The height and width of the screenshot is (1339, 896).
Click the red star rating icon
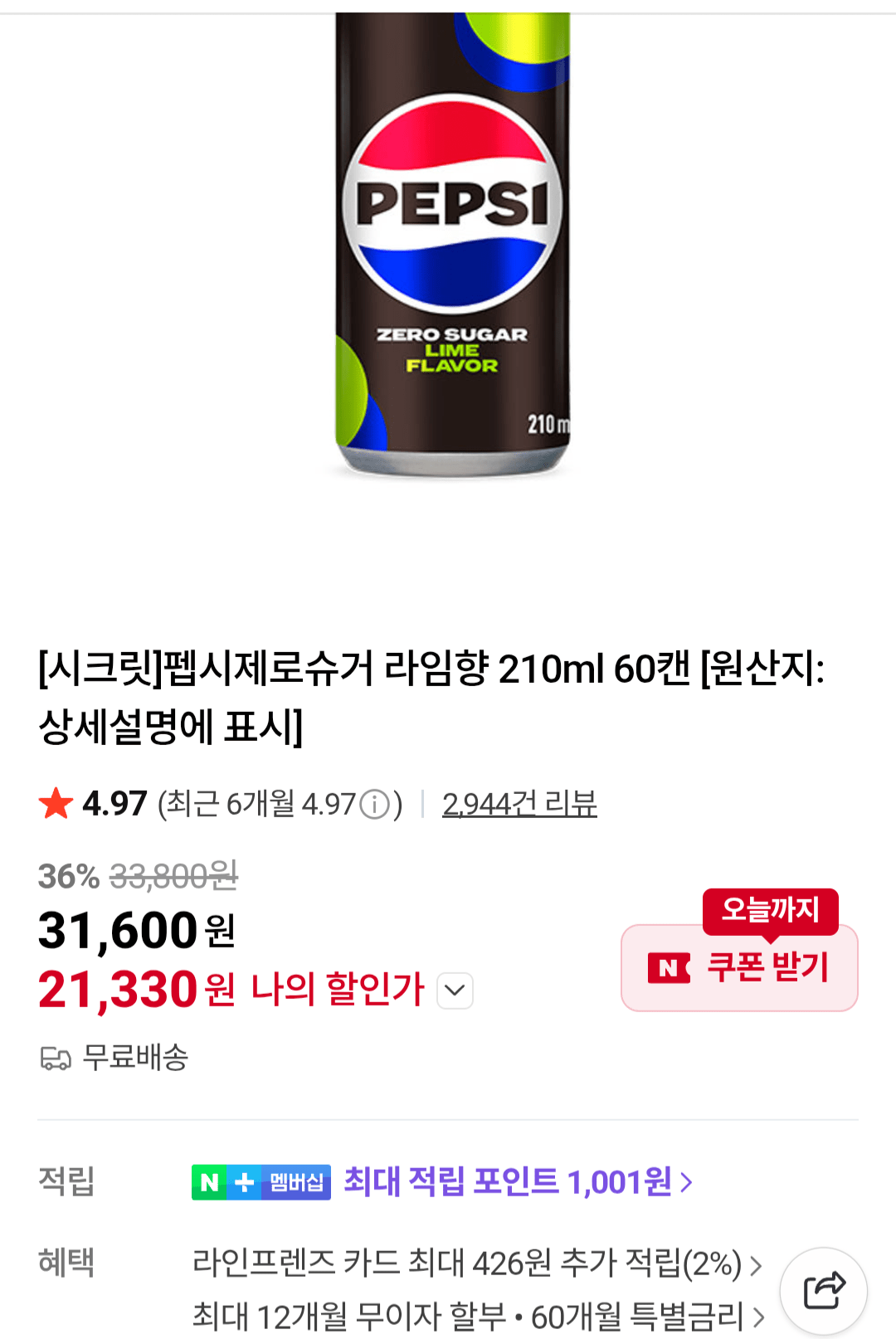56,803
